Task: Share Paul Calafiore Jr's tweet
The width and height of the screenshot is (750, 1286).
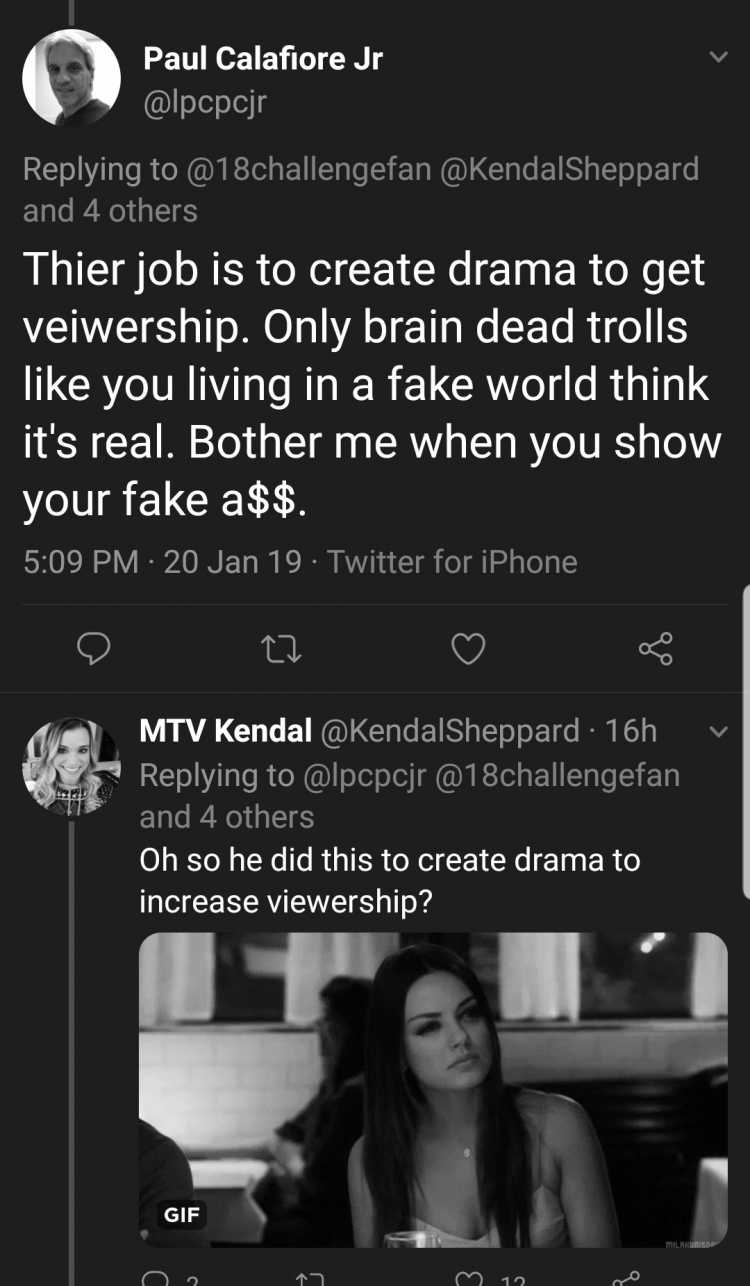Action: click(655, 651)
